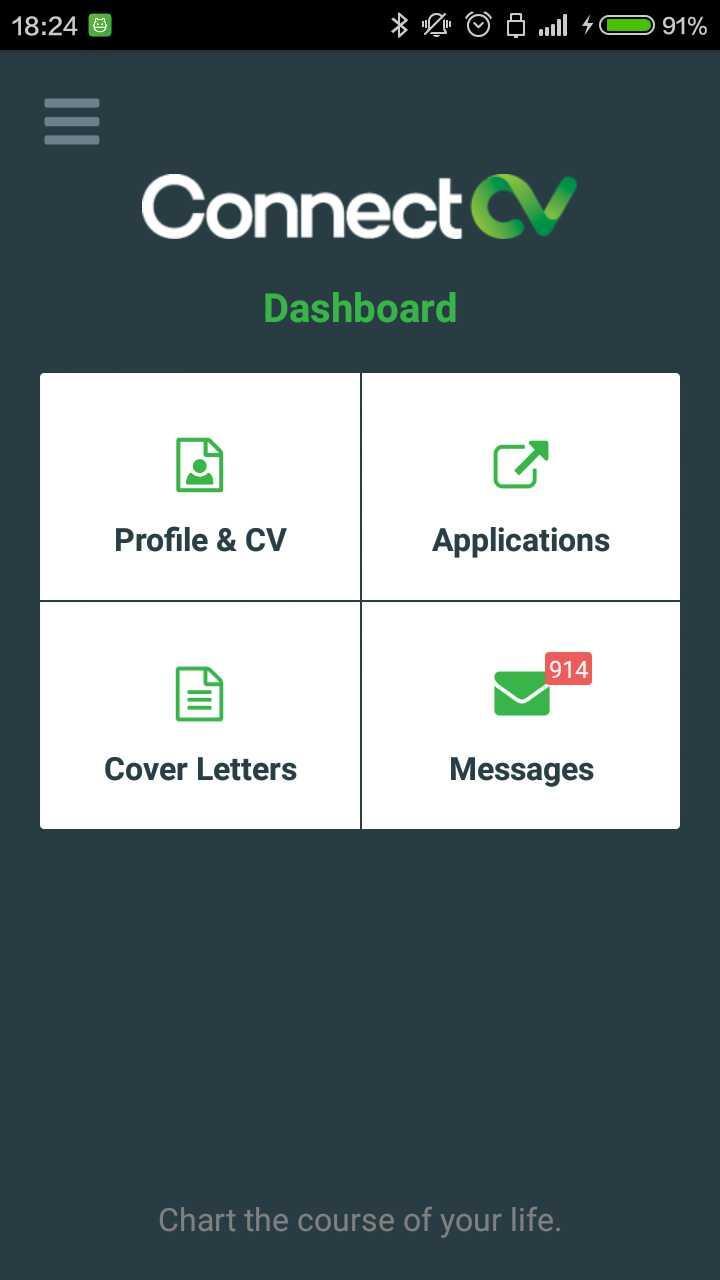Tap the battery indicator in status bar
The width and height of the screenshot is (720, 1280).
click(x=624, y=25)
